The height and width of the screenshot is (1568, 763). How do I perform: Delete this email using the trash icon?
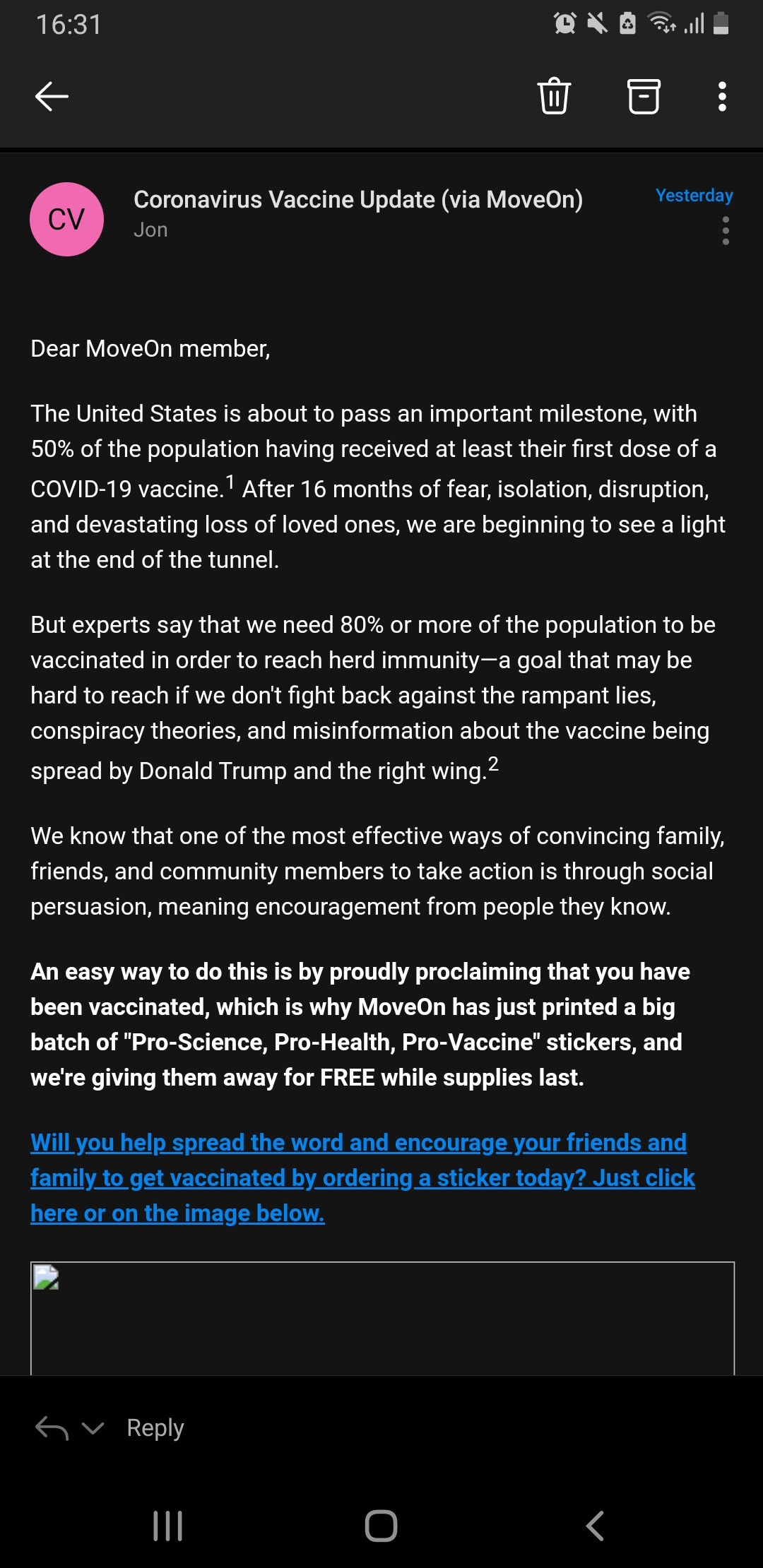point(555,98)
